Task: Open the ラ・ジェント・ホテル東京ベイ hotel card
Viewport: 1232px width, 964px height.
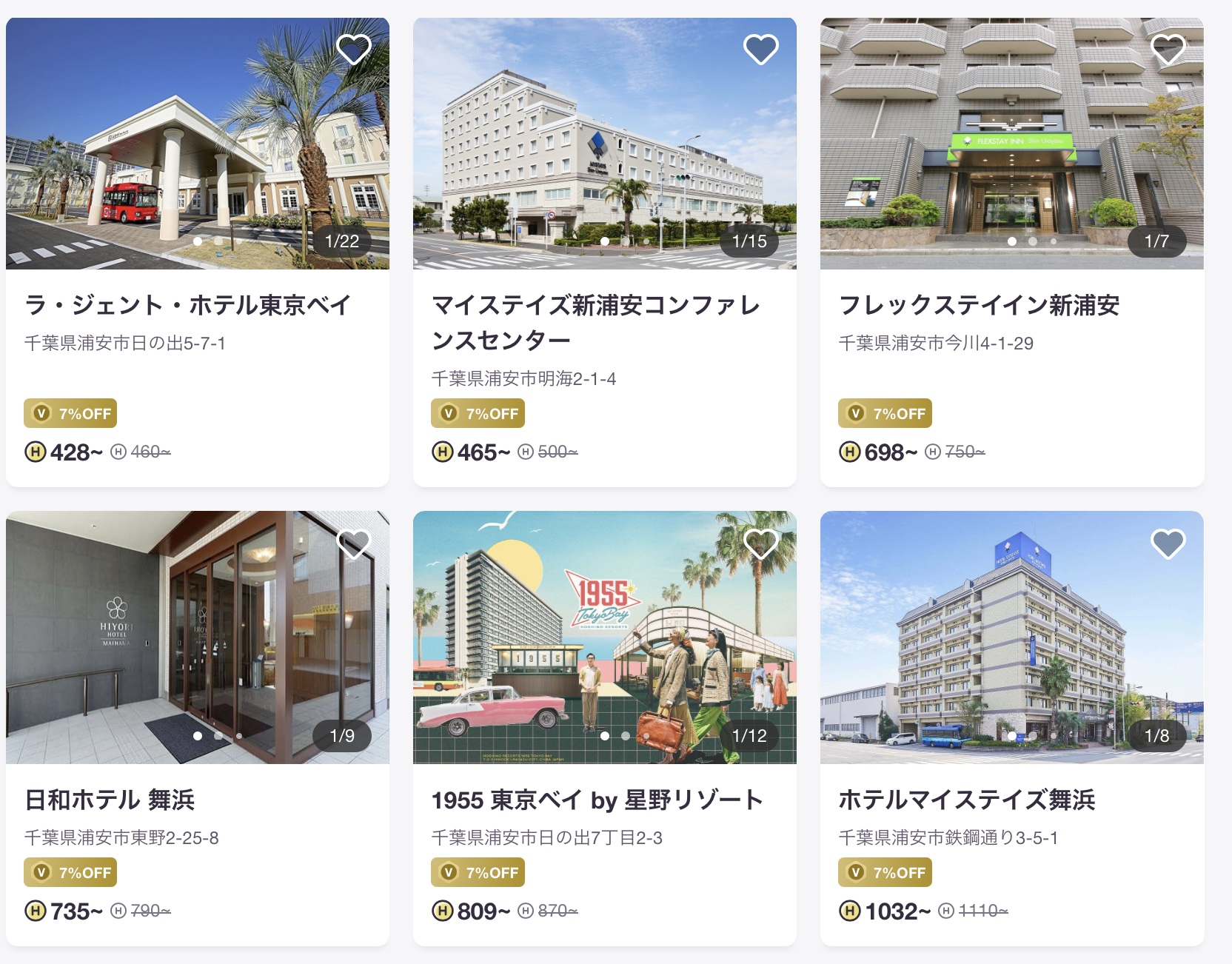Action: pyautogui.click(x=187, y=305)
